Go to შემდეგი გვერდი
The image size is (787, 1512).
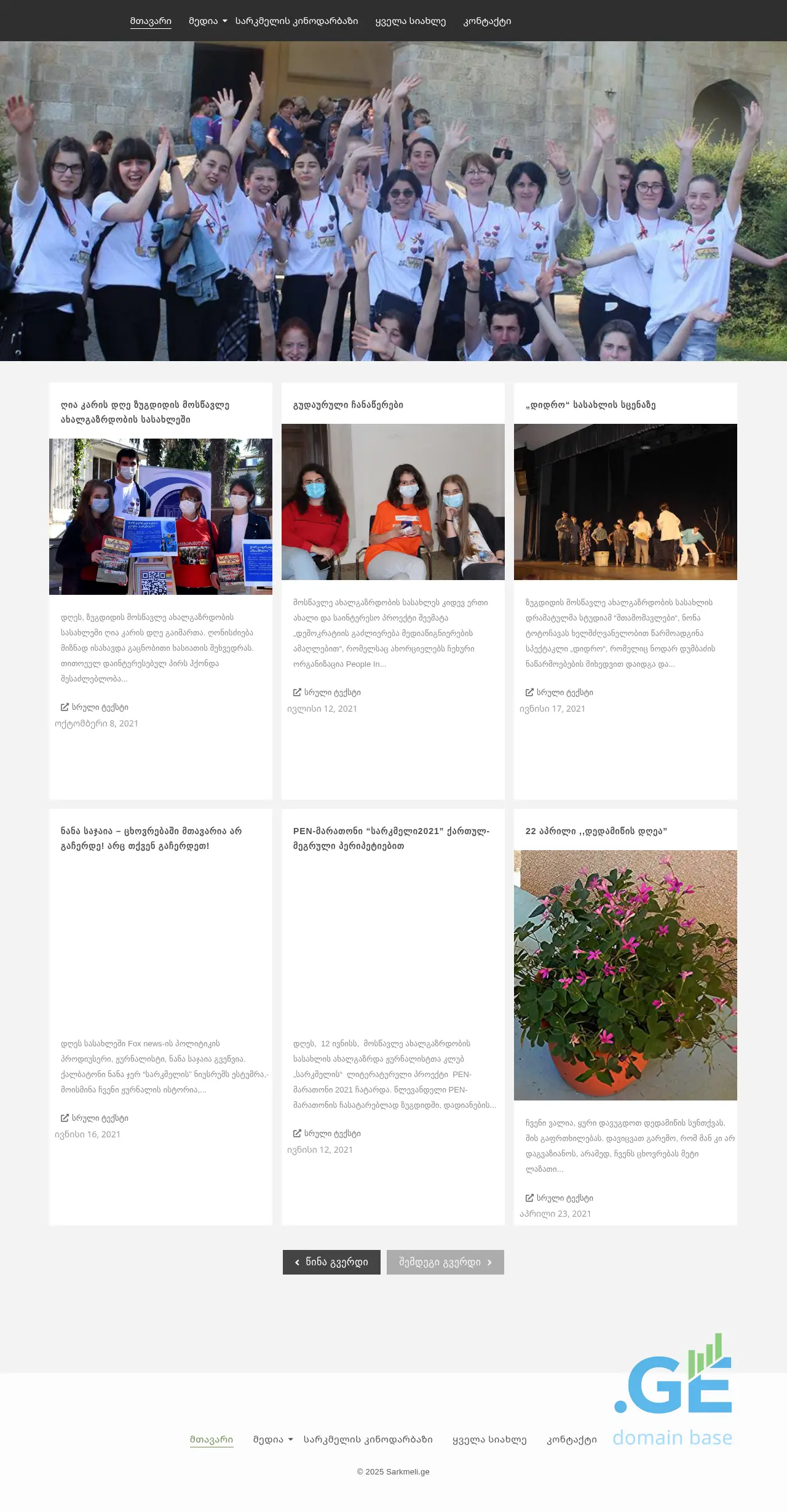(445, 1262)
